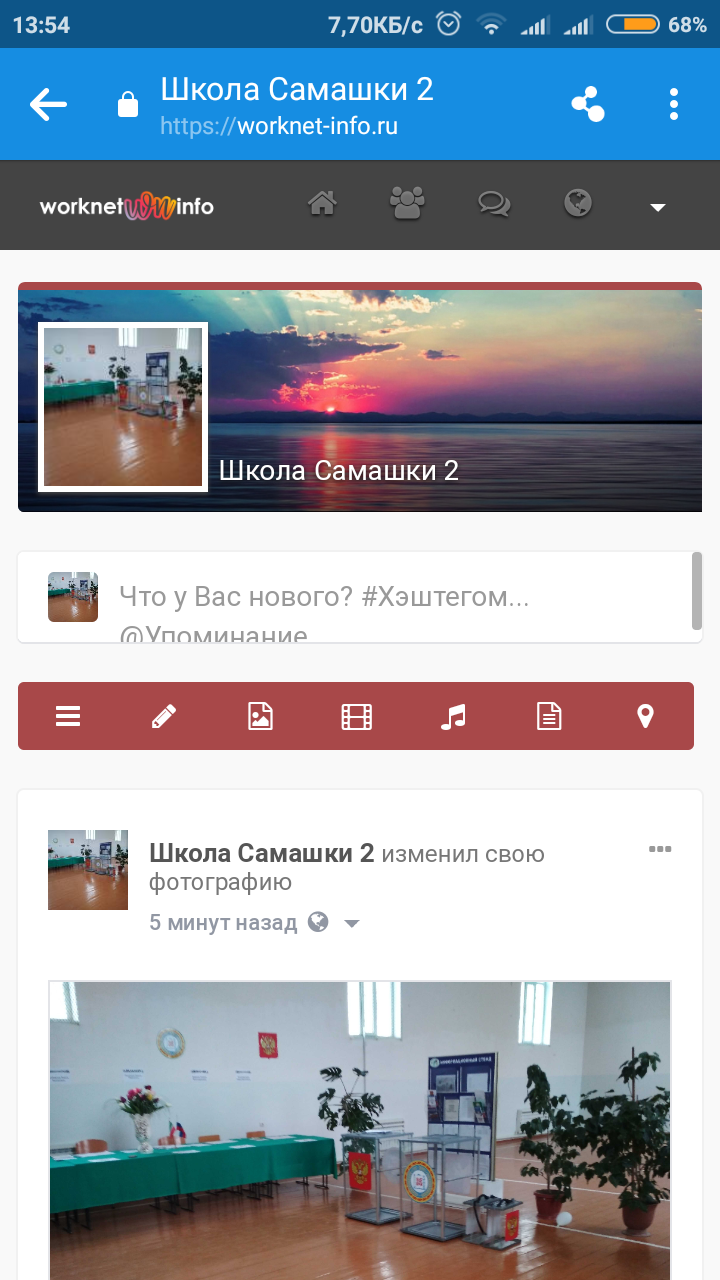
Task: Open the globe notifications icon
Action: [578, 205]
